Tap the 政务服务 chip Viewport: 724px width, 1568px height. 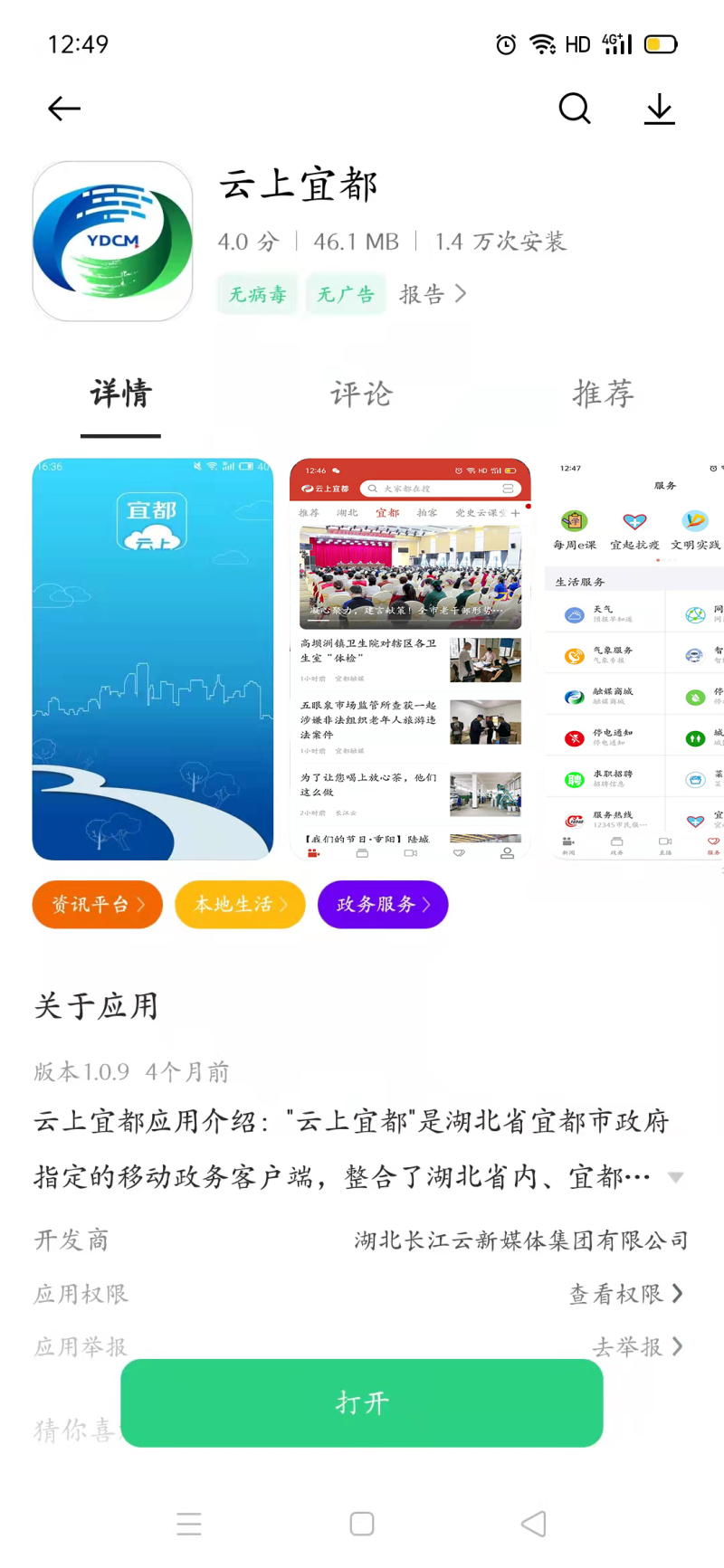click(383, 905)
